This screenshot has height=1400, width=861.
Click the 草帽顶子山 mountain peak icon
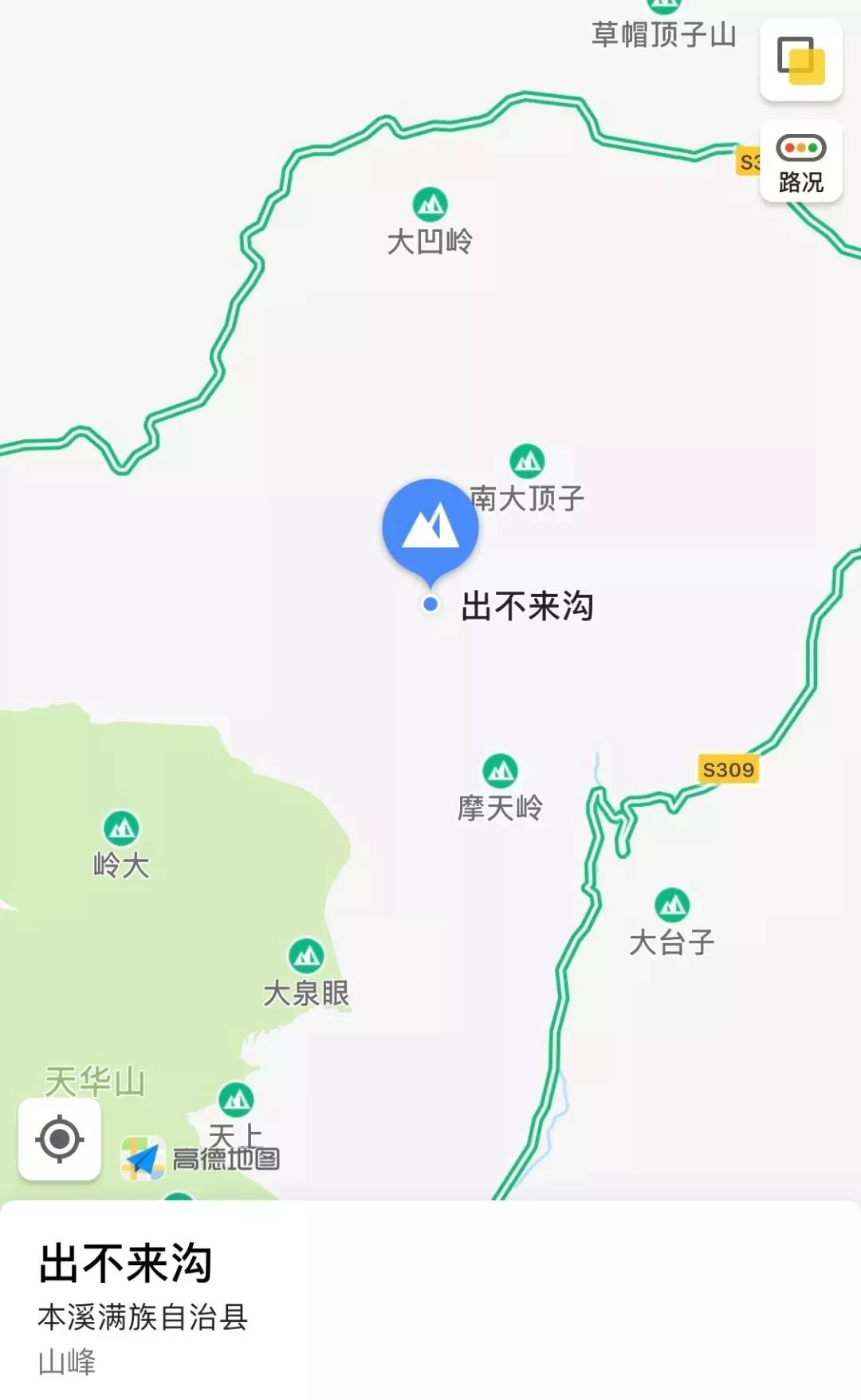pyautogui.click(x=662, y=6)
